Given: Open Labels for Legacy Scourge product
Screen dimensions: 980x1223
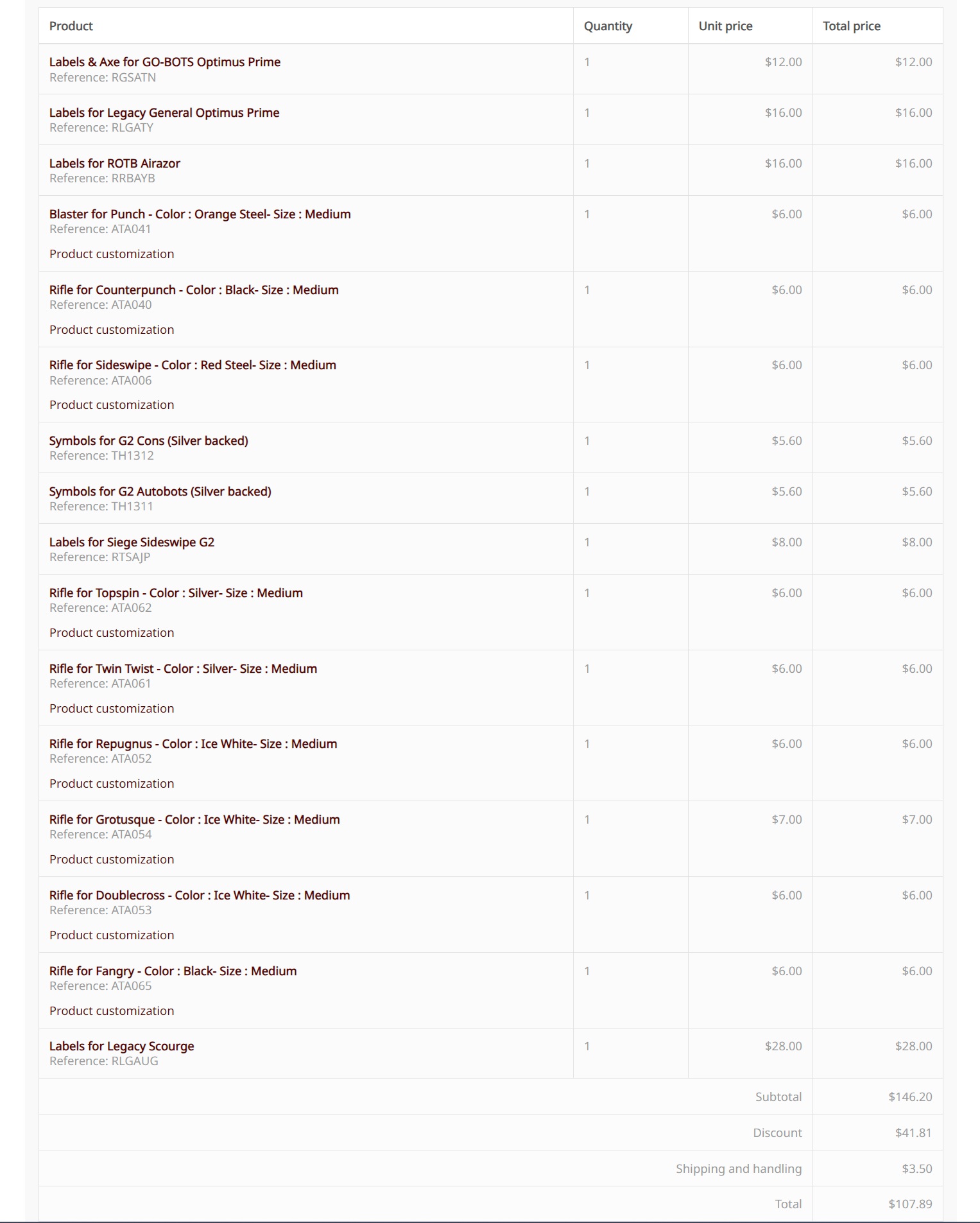Looking at the screenshot, I should 121,1046.
